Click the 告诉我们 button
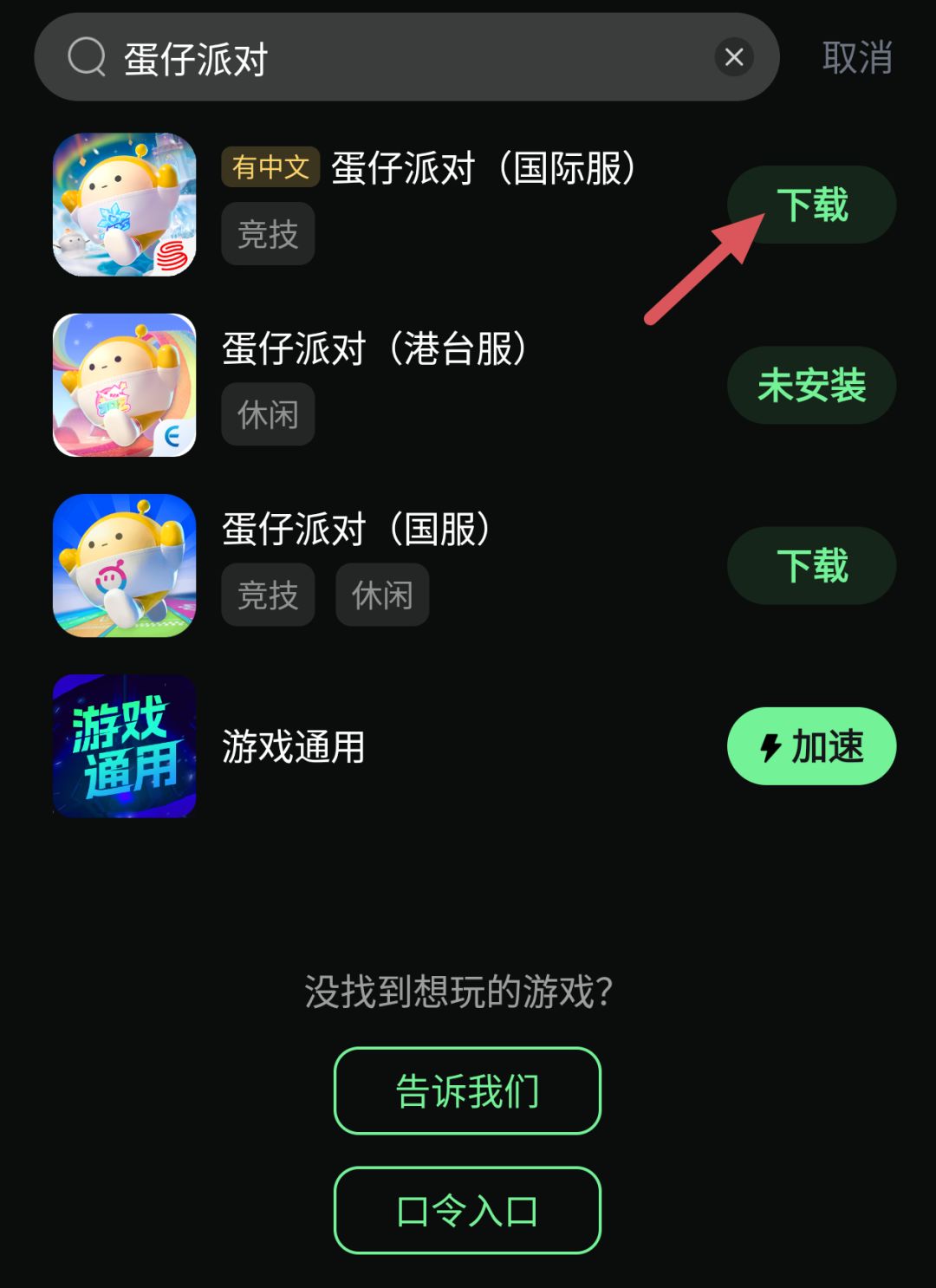Image resolution: width=936 pixels, height=1288 pixels. [x=466, y=1090]
